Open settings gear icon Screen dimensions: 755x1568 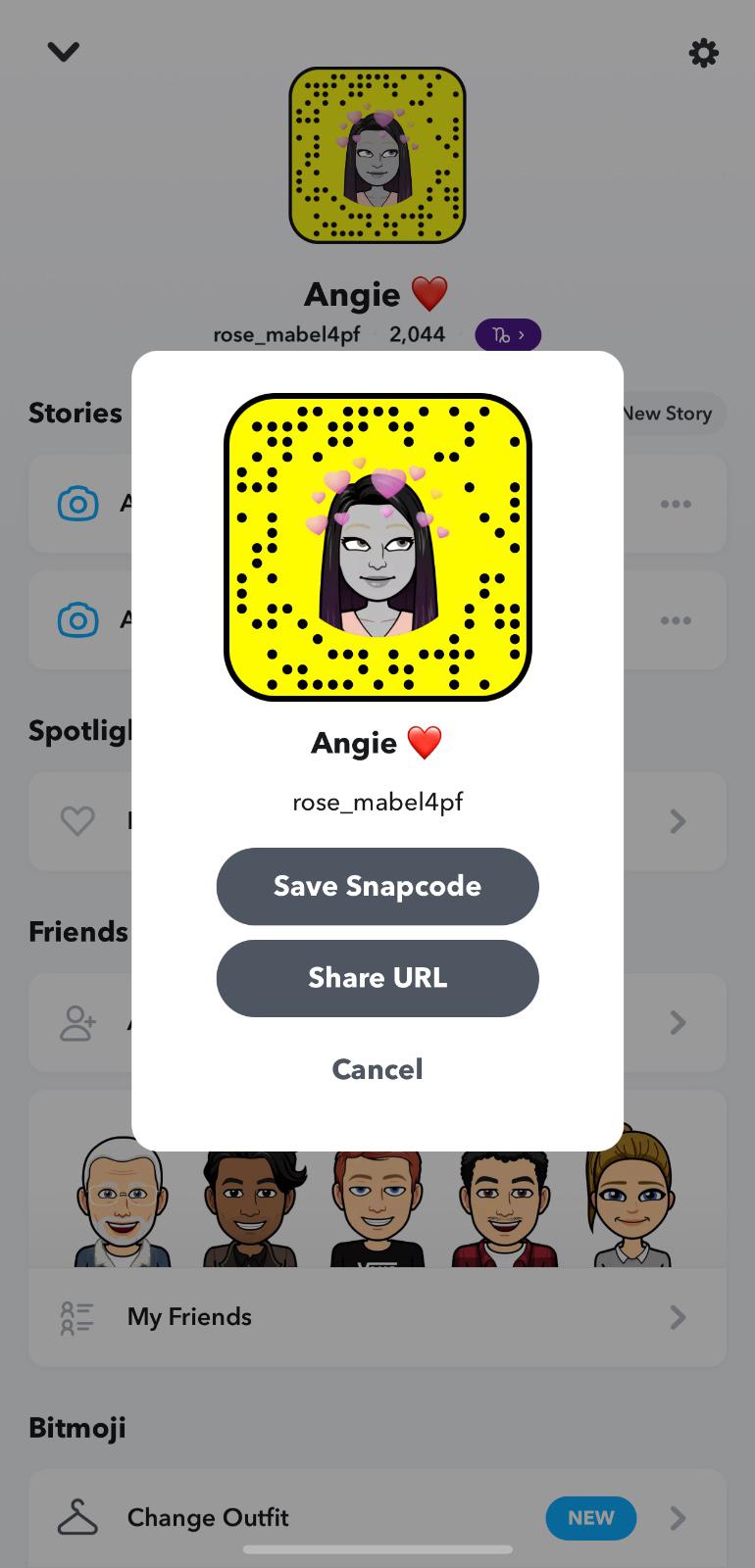pyautogui.click(x=703, y=53)
